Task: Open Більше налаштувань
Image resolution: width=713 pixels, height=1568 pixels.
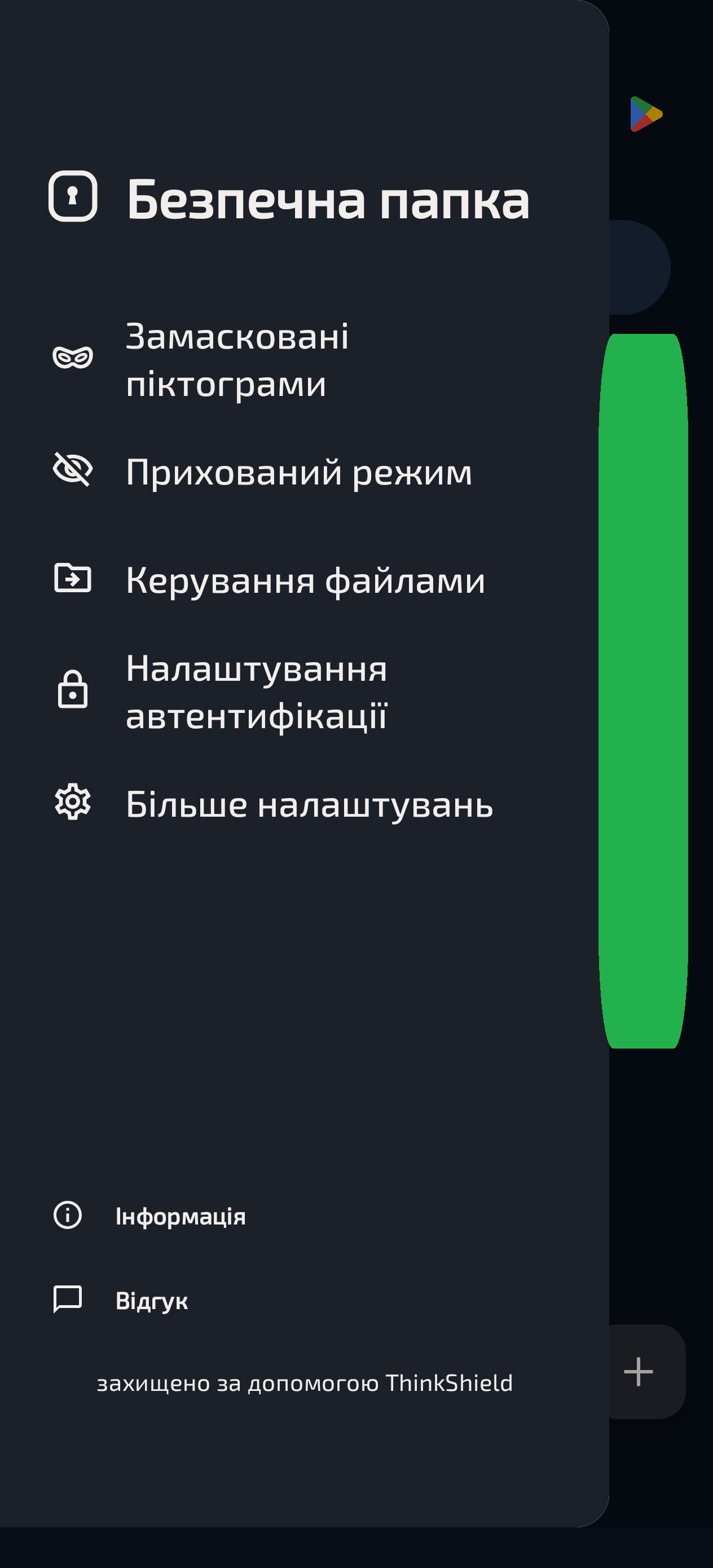Action: pyautogui.click(x=309, y=804)
